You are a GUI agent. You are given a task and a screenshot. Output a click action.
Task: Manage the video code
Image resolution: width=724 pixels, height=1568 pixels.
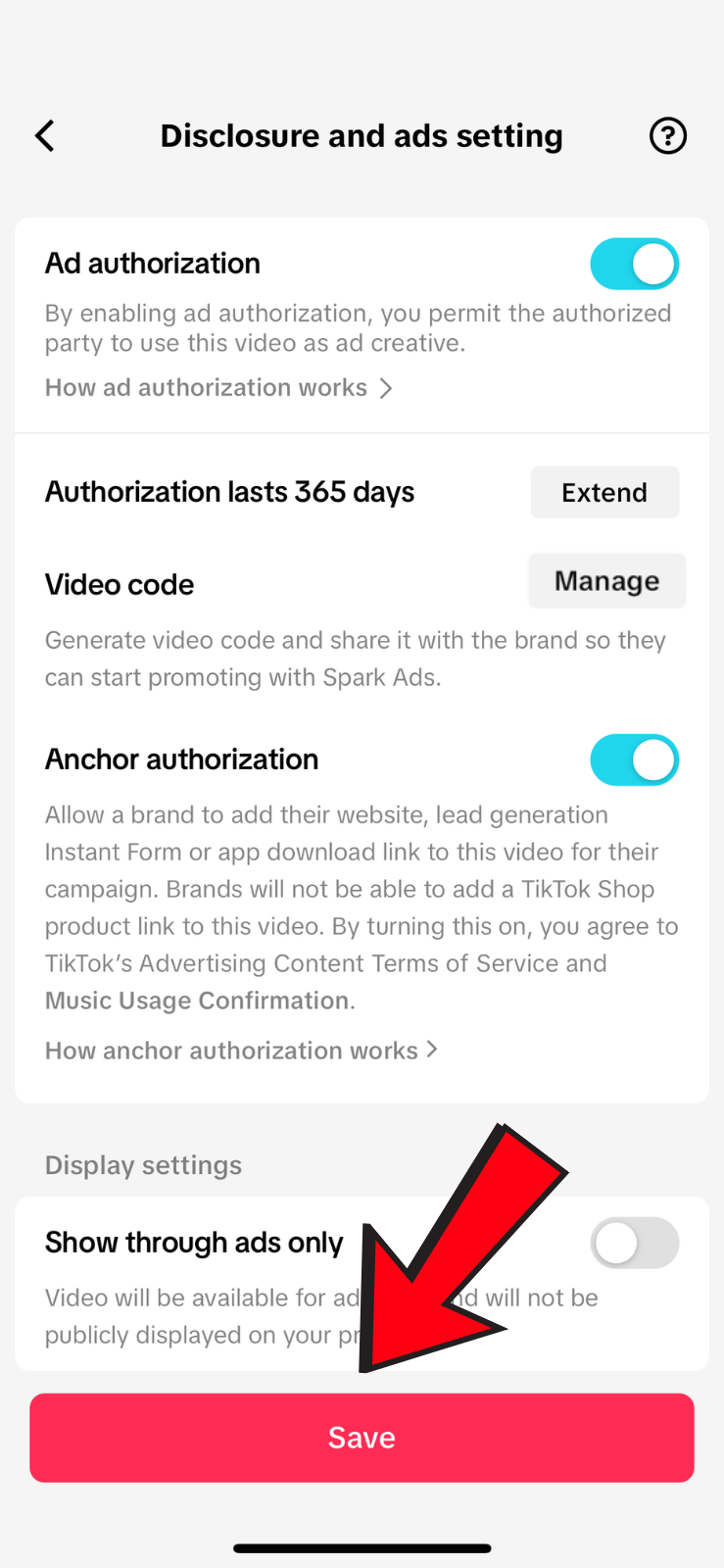pyautogui.click(x=606, y=581)
